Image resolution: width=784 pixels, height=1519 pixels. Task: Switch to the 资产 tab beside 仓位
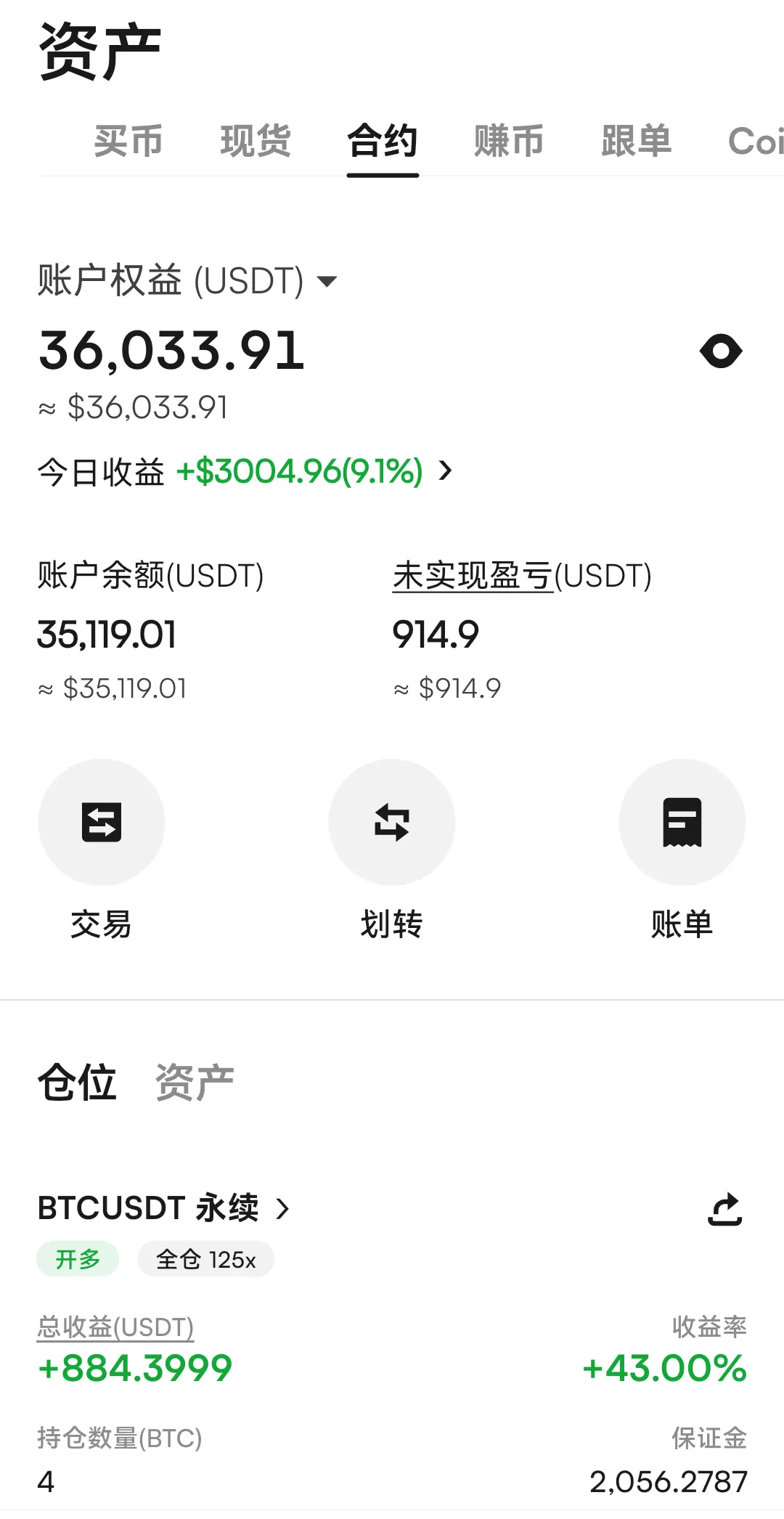pyautogui.click(x=195, y=1083)
